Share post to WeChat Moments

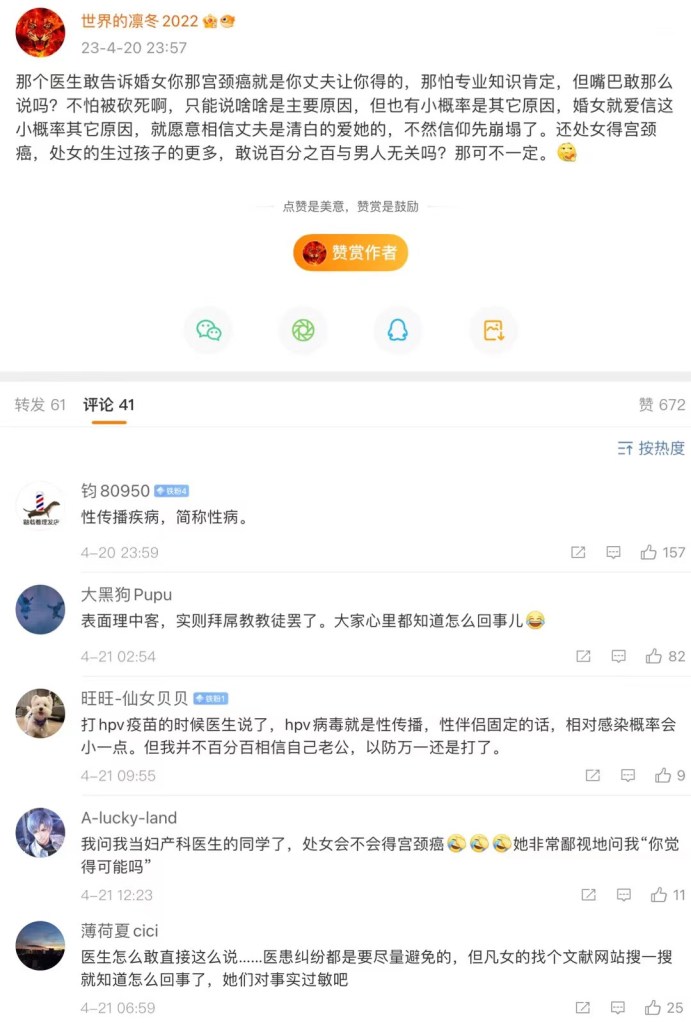pyautogui.click(x=303, y=331)
